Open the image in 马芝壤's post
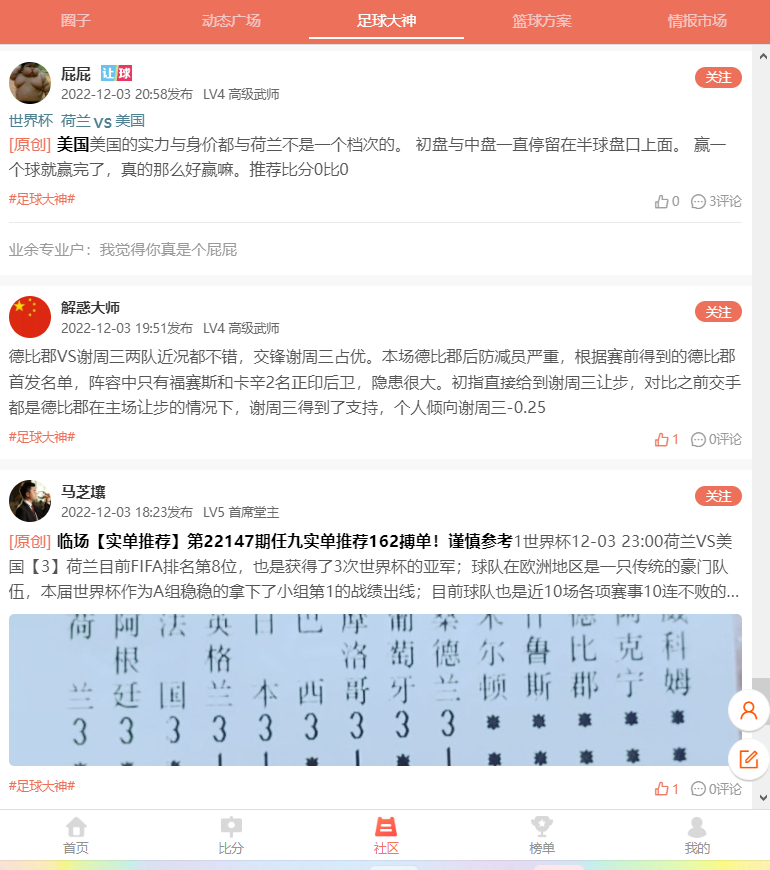Viewport: 770px width, 870px height. coord(375,690)
